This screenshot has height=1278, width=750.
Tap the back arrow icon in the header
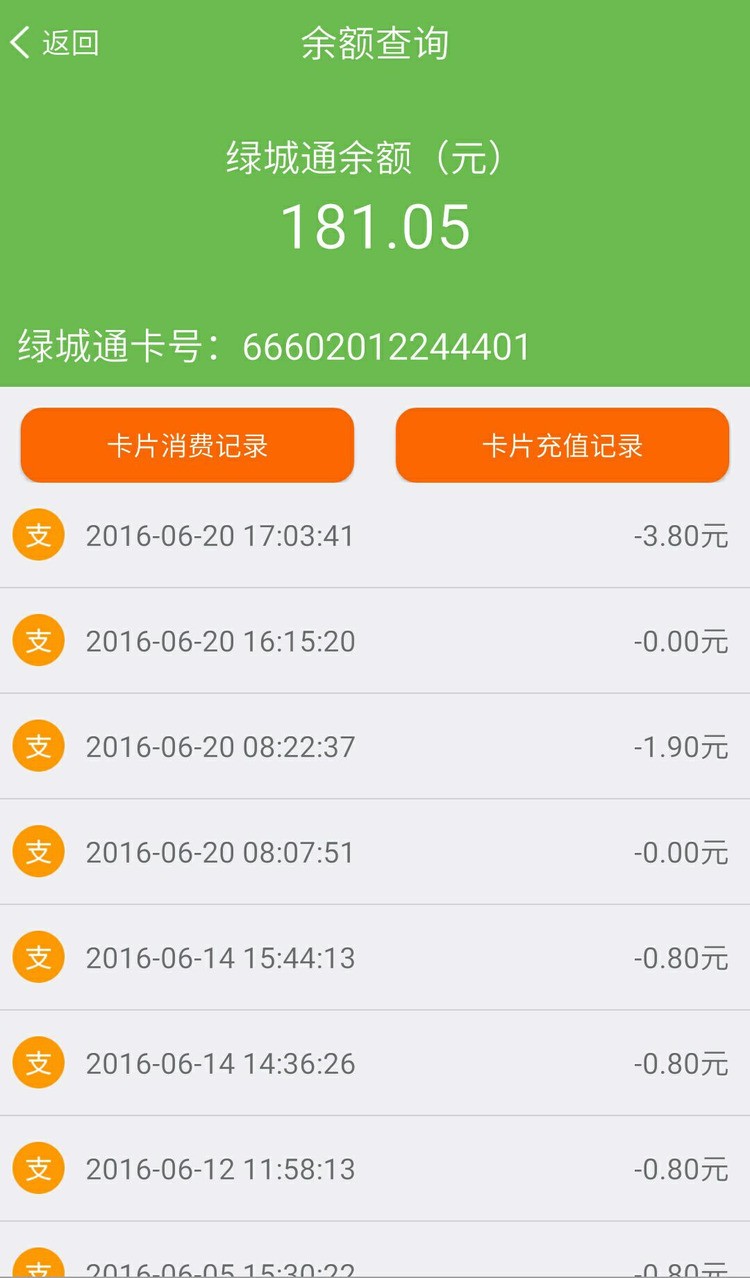(x=18, y=44)
